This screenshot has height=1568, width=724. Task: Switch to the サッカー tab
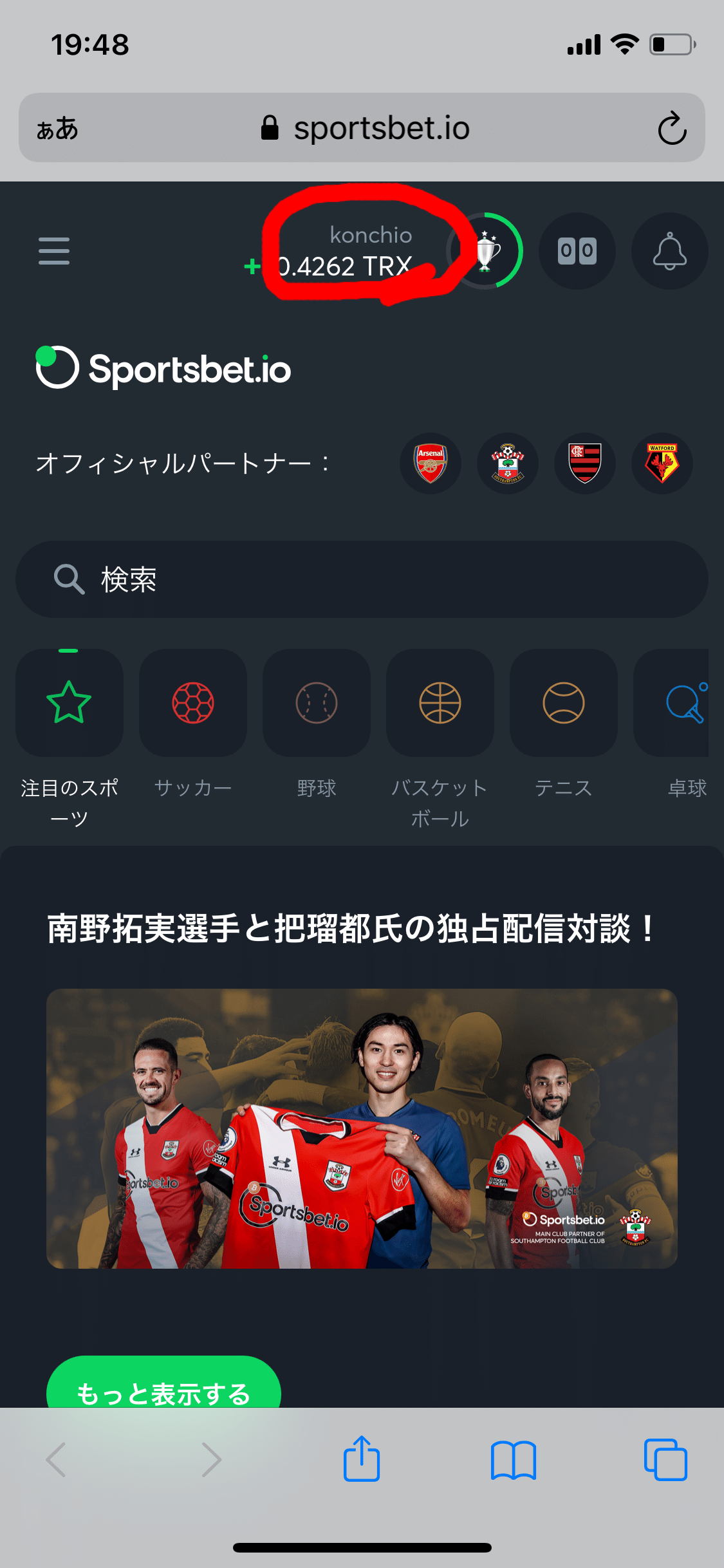coord(192,787)
